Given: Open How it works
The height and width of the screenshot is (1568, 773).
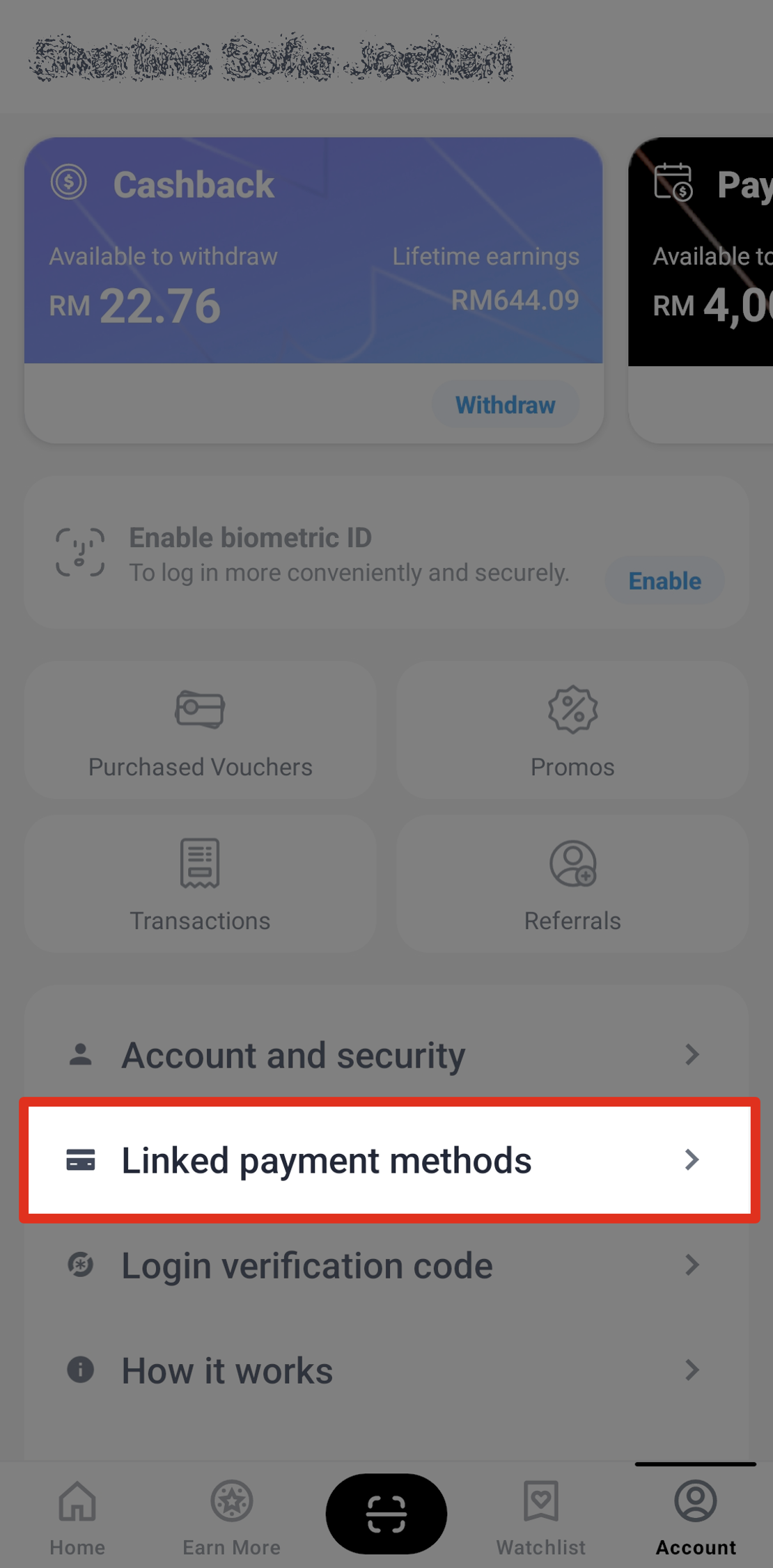Looking at the screenshot, I should tap(387, 1370).
